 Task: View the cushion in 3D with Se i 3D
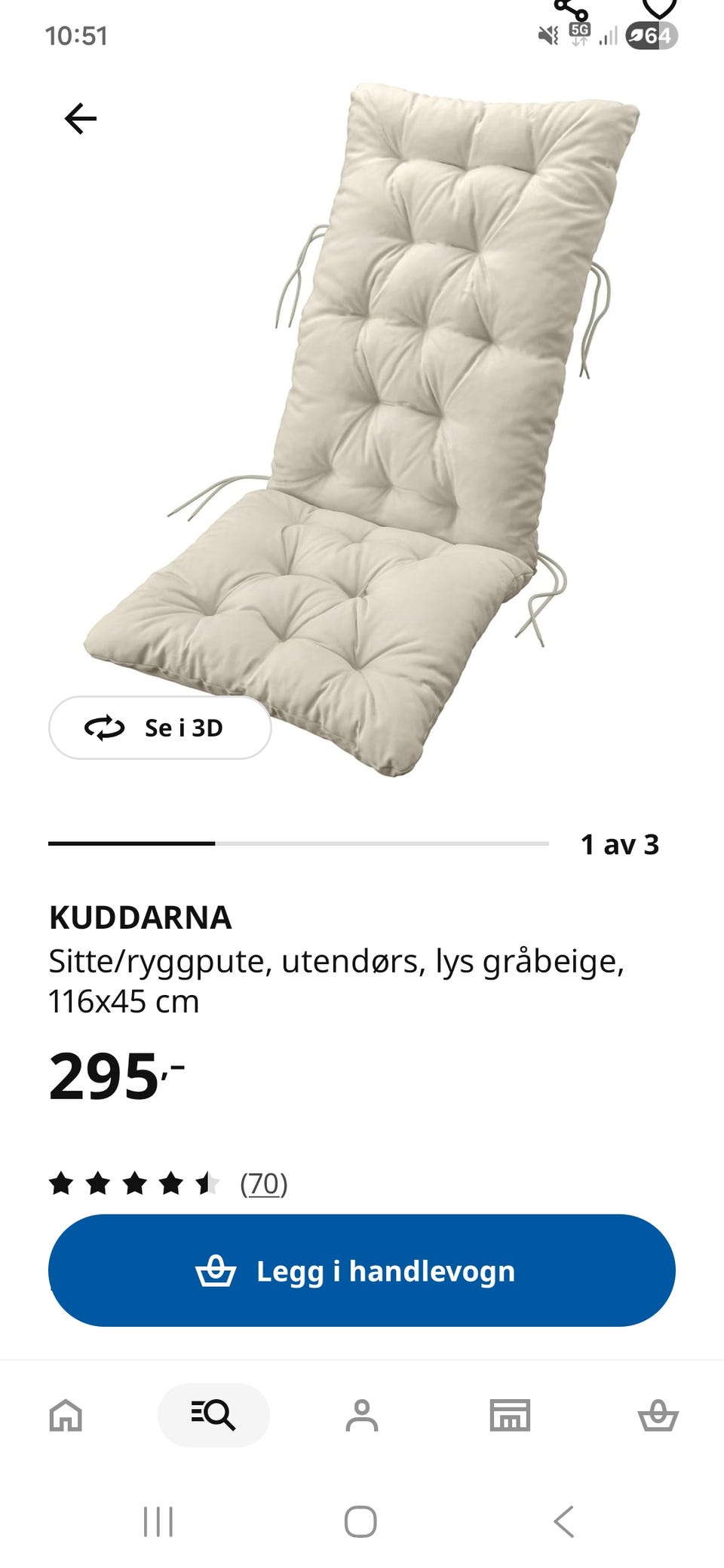tap(160, 728)
